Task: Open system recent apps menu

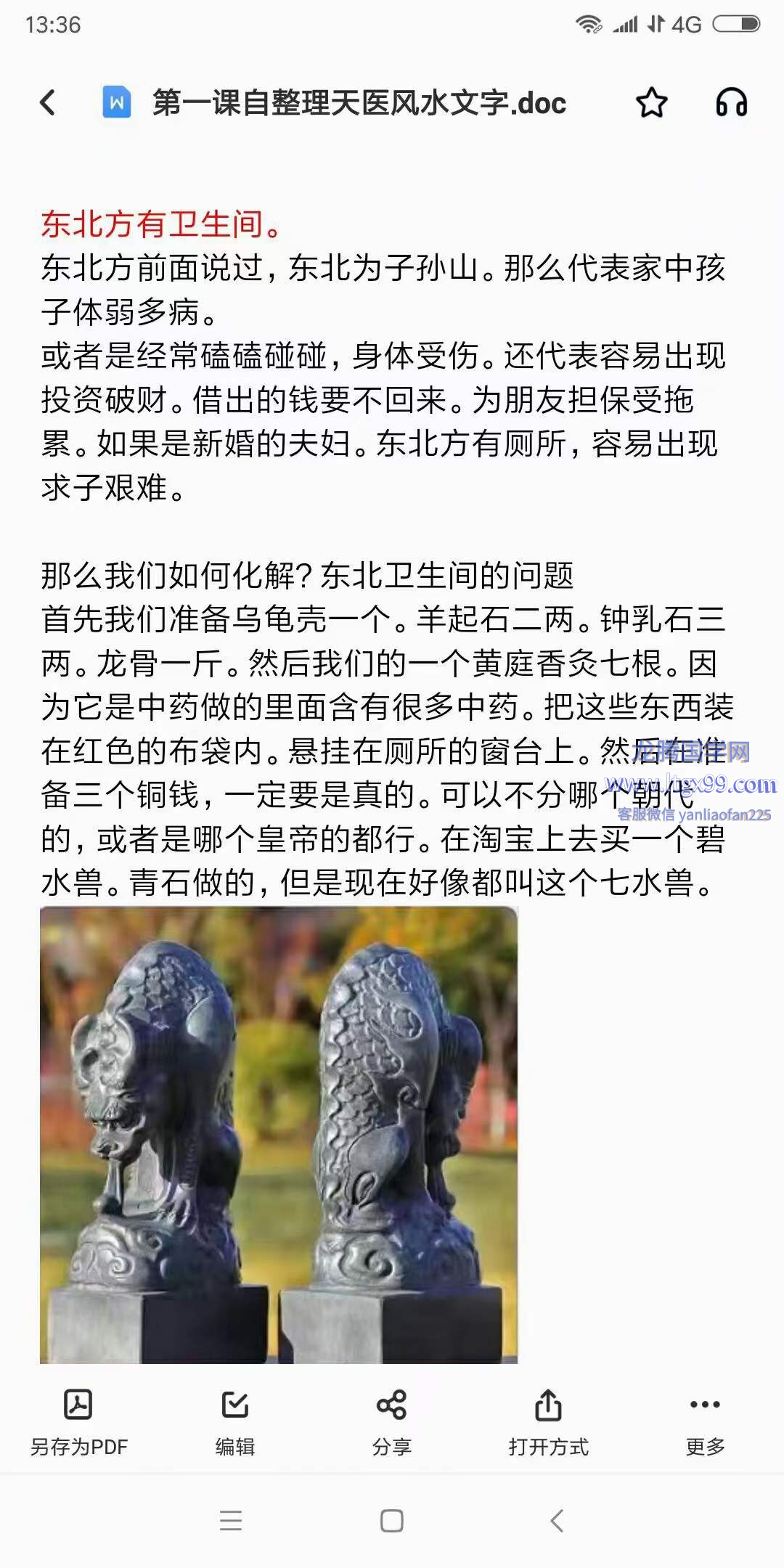Action: 231,1521
